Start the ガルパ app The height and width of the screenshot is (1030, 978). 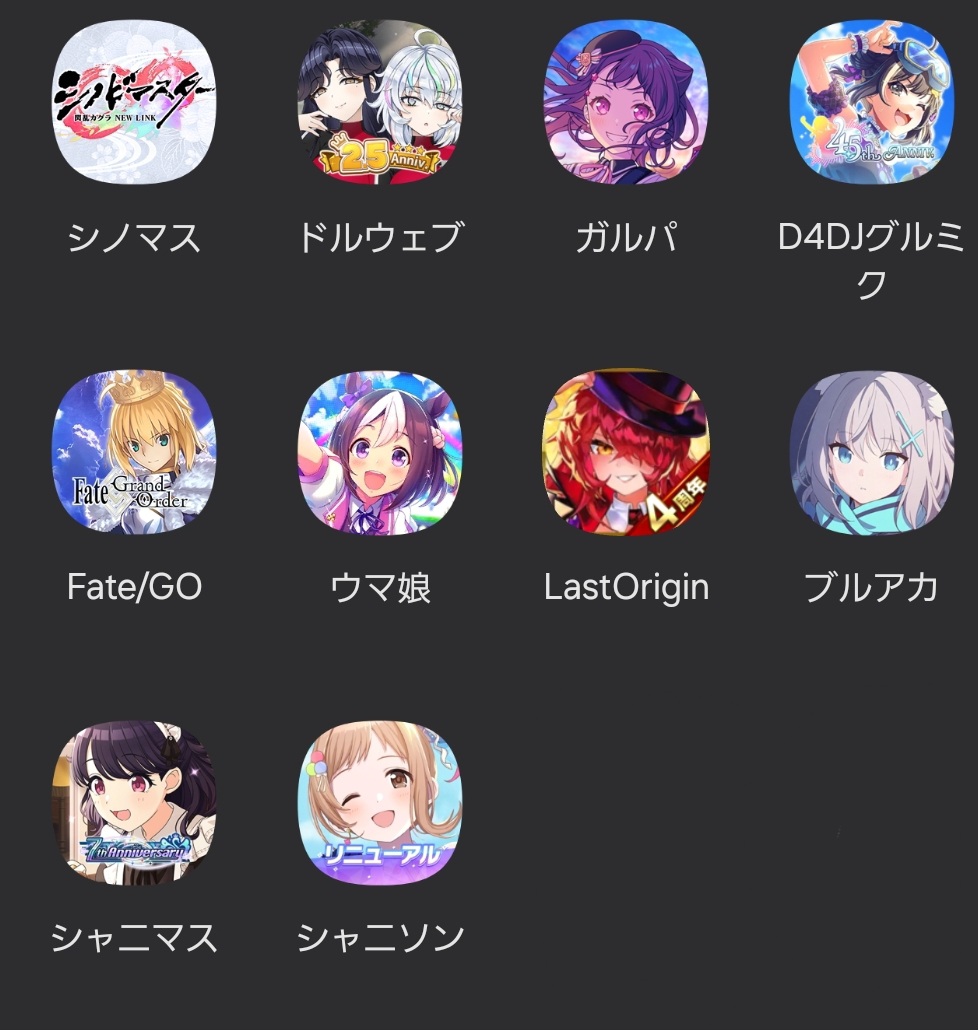click(626, 101)
